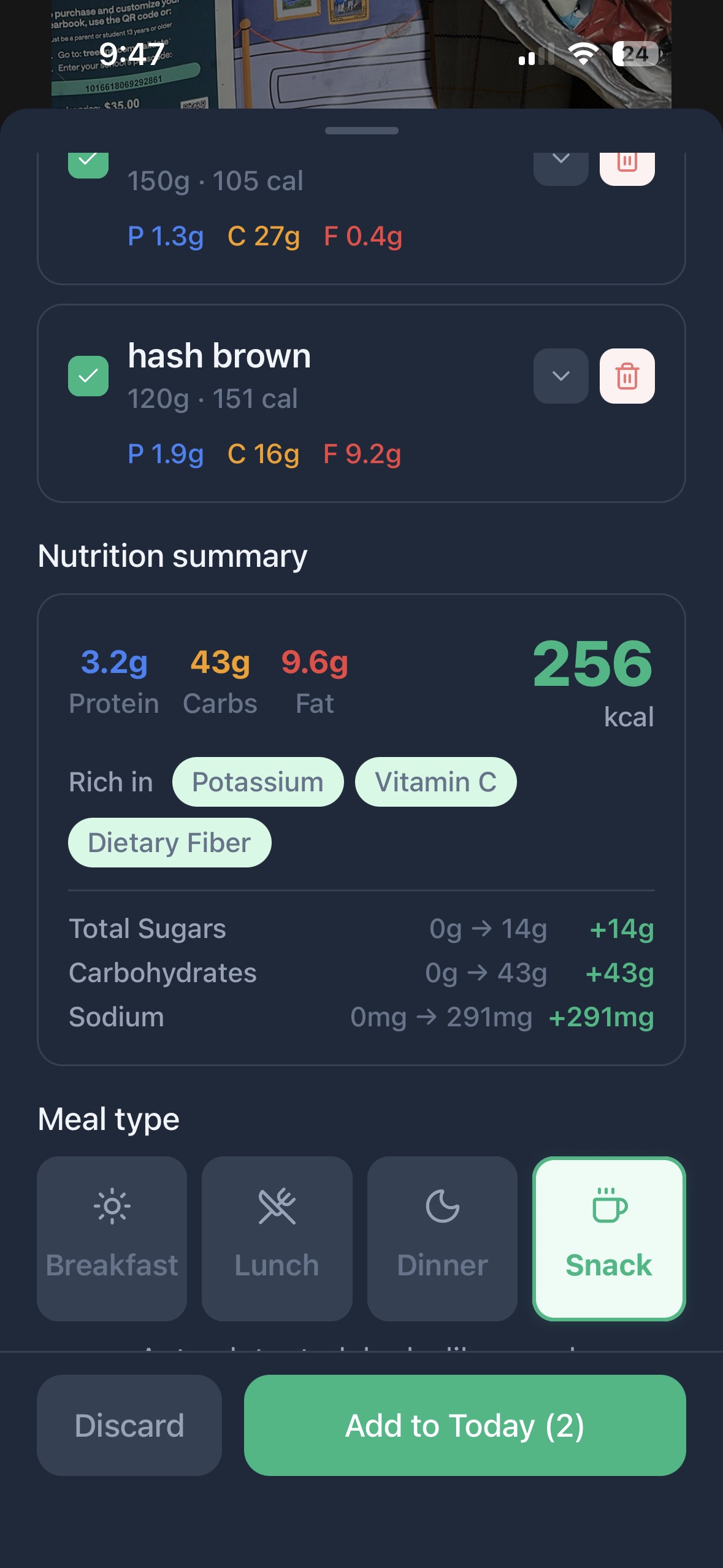Discard the logged meal
This screenshot has width=723, height=1568.
point(129,1426)
